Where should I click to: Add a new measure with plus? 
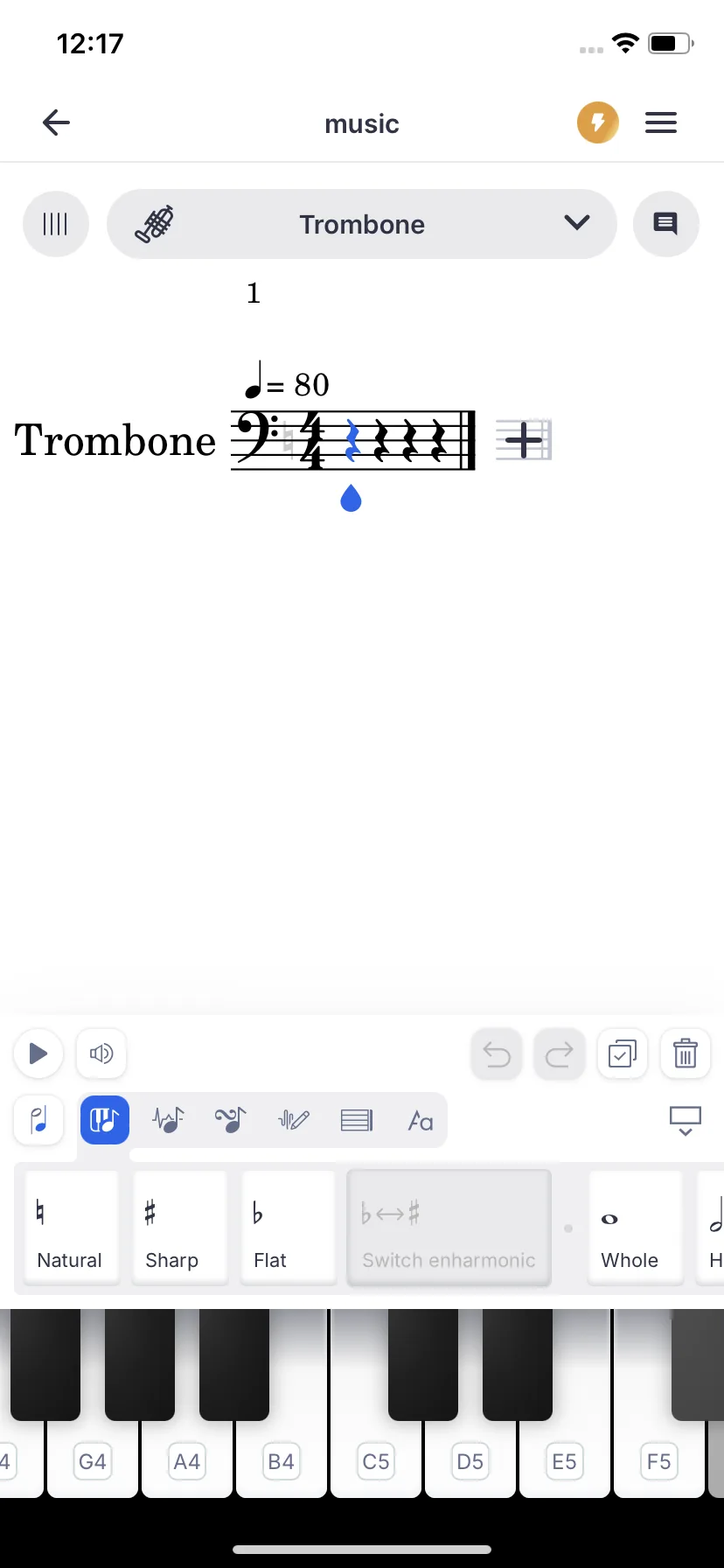pyautogui.click(x=524, y=439)
